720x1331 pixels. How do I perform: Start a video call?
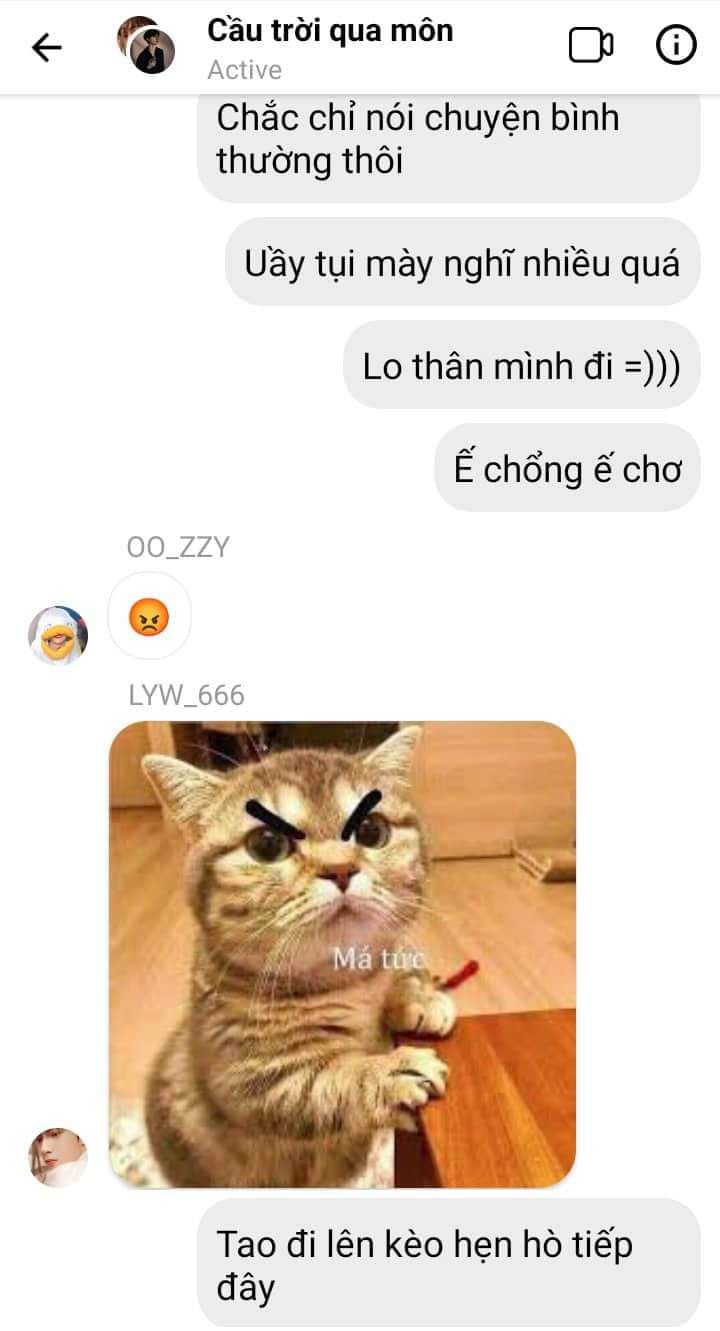(x=591, y=46)
